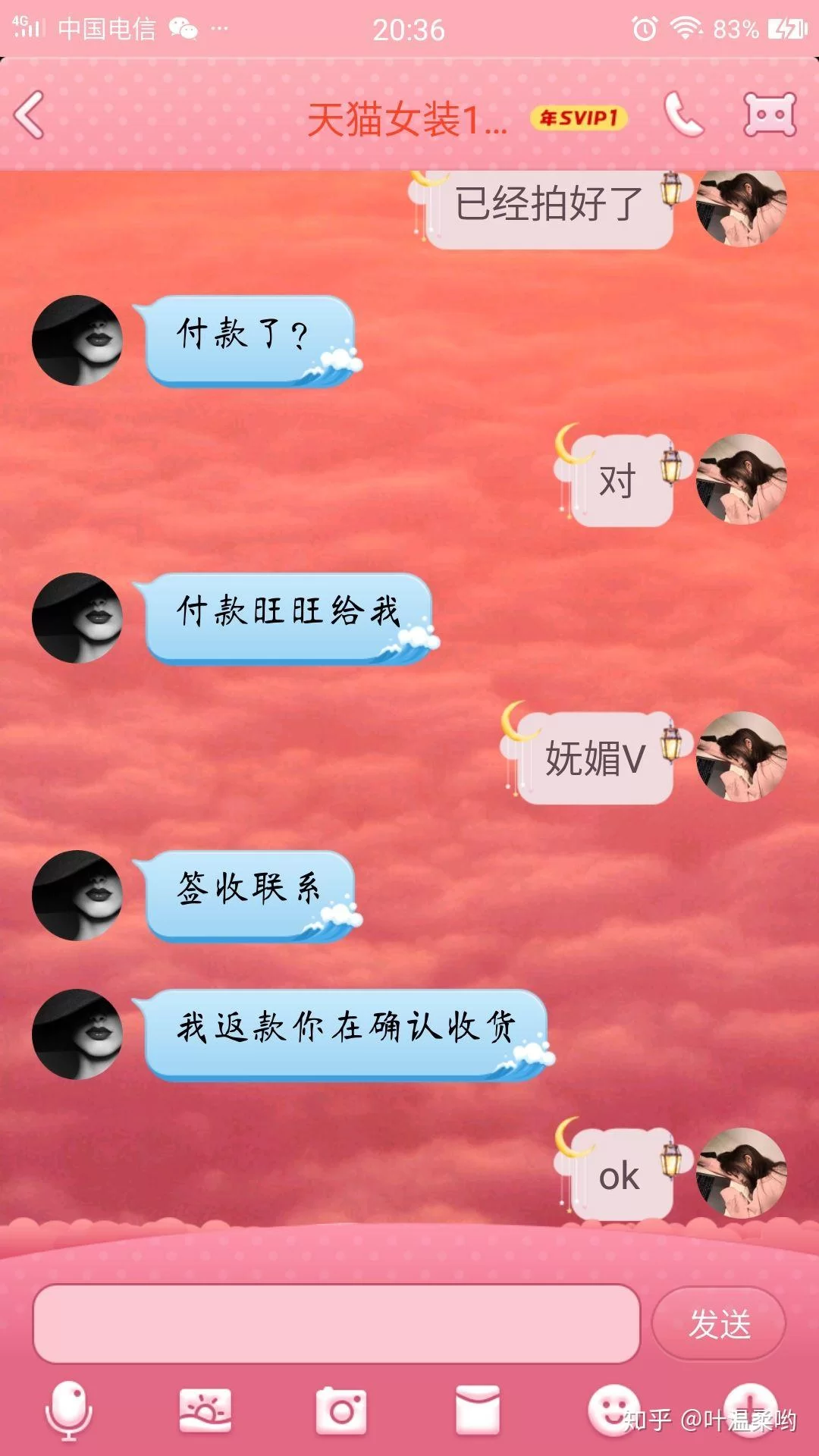Tap the message input field
This screenshot has height=1456, width=819.
click(336, 1323)
